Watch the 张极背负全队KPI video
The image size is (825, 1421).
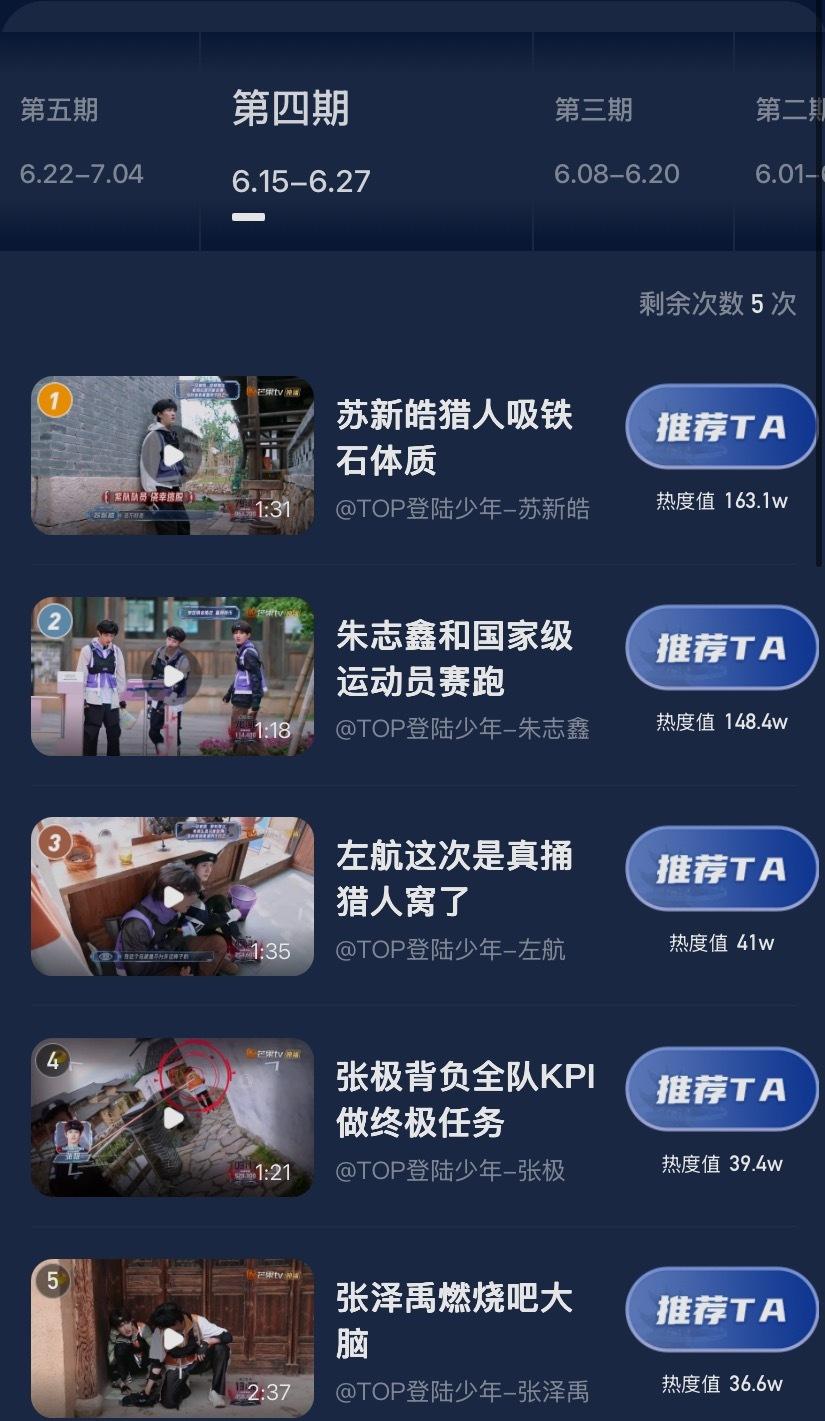pos(172,1117)
